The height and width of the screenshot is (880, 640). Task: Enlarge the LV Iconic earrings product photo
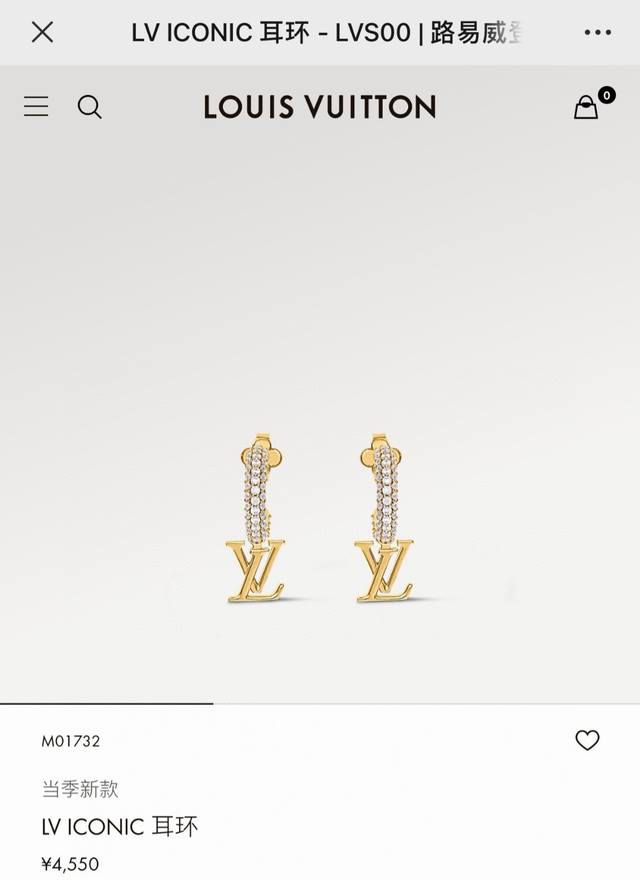[320, 520]
